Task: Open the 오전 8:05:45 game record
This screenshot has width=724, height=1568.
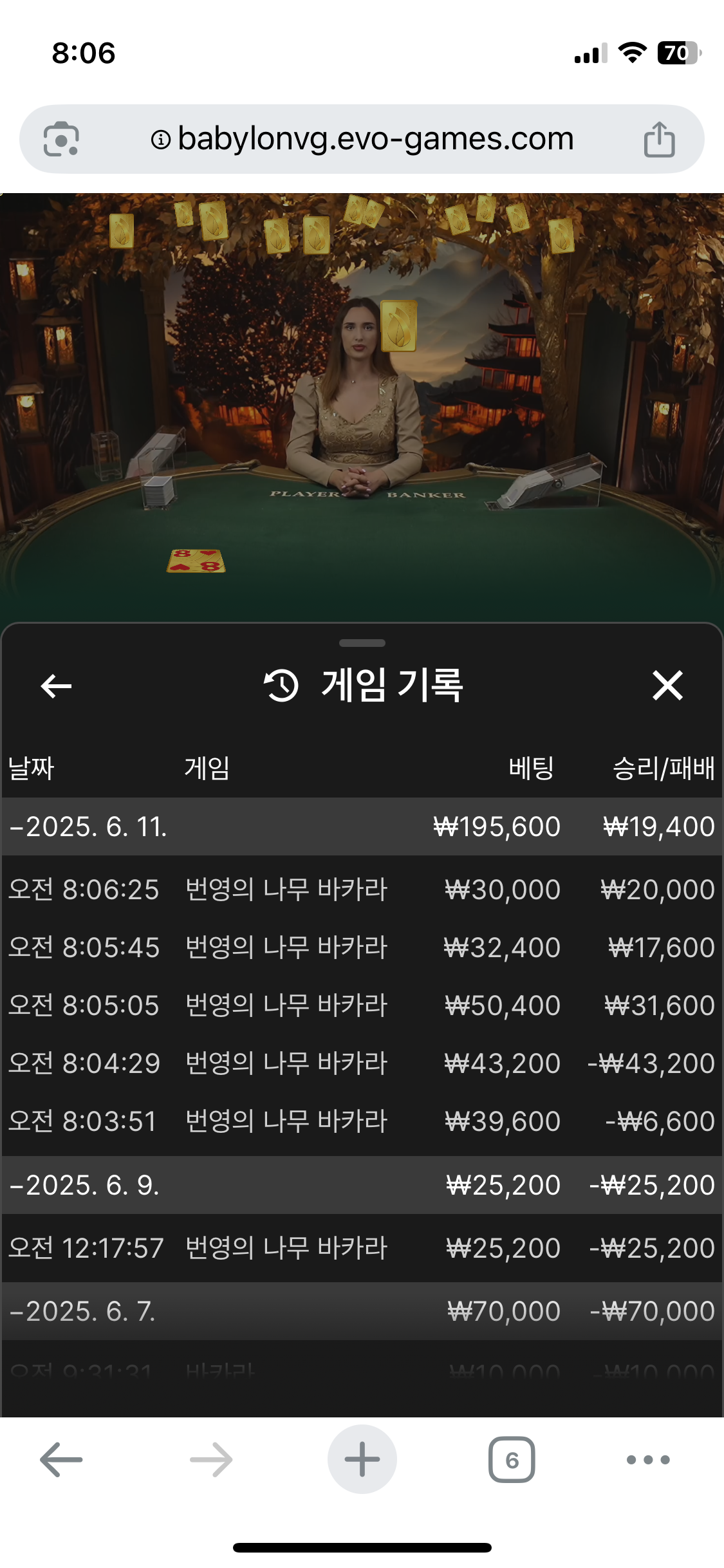Action: point(362,947)
